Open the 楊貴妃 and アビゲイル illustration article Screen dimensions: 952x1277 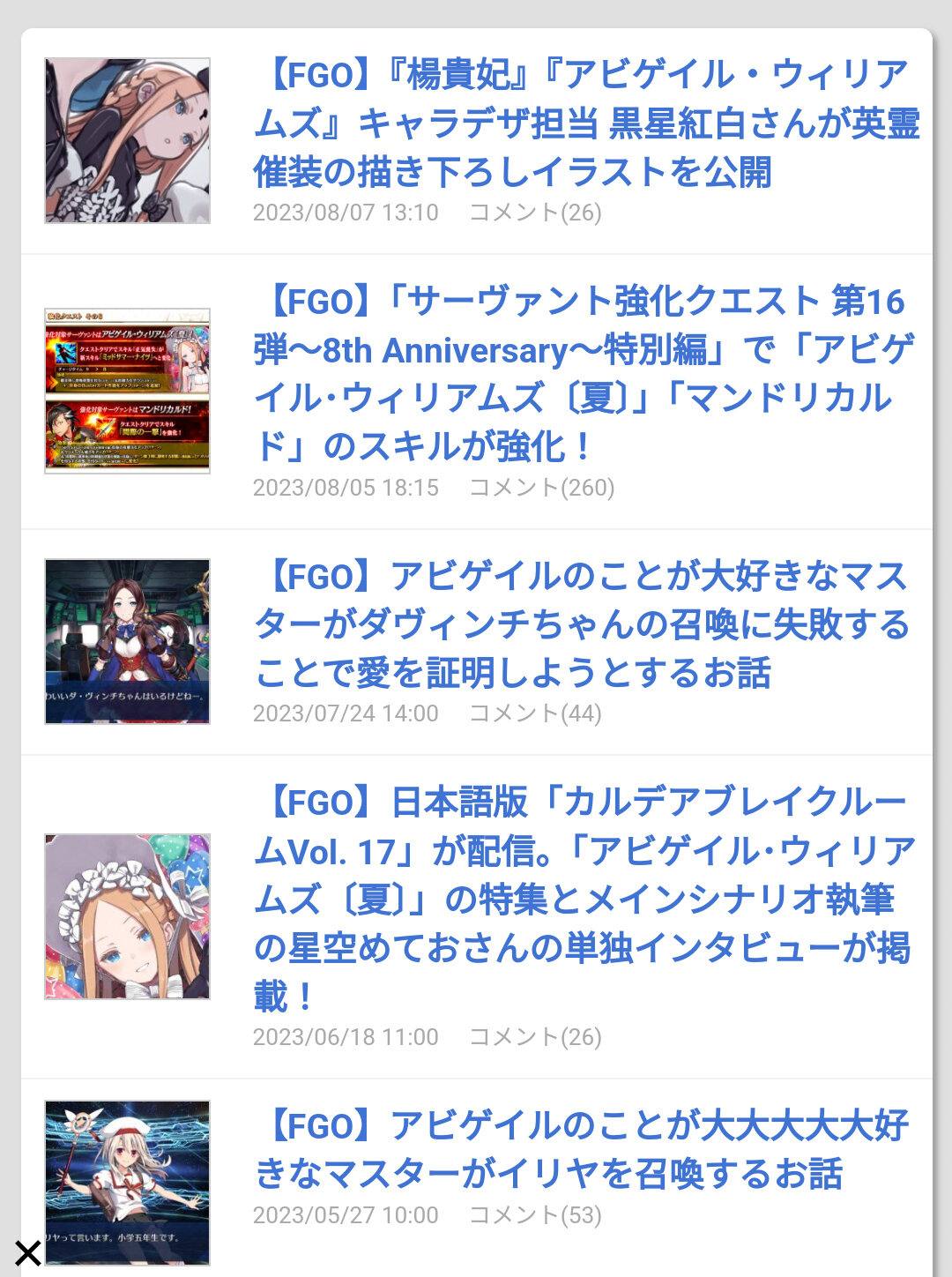(x=586, y=123)
